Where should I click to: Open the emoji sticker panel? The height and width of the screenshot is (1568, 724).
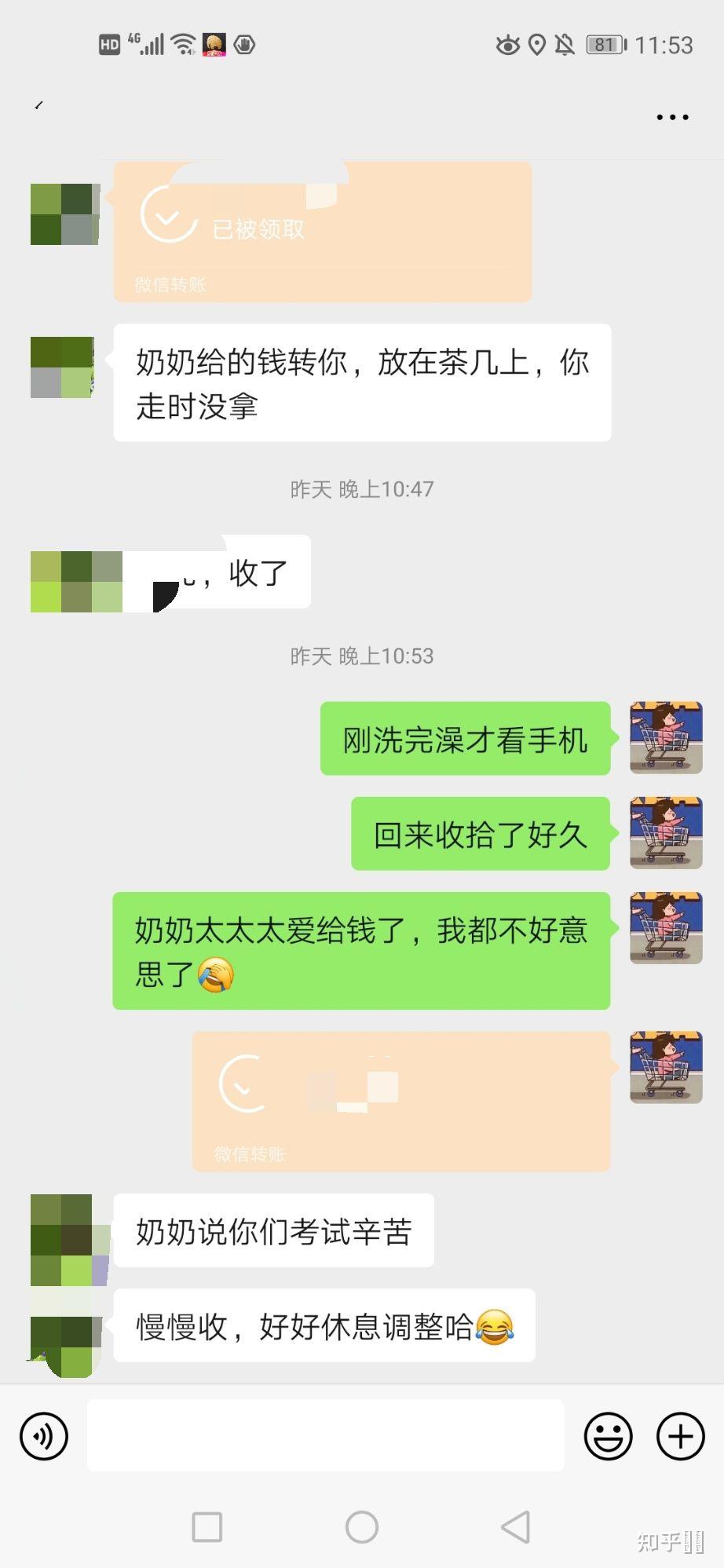tap(608, 1436)
